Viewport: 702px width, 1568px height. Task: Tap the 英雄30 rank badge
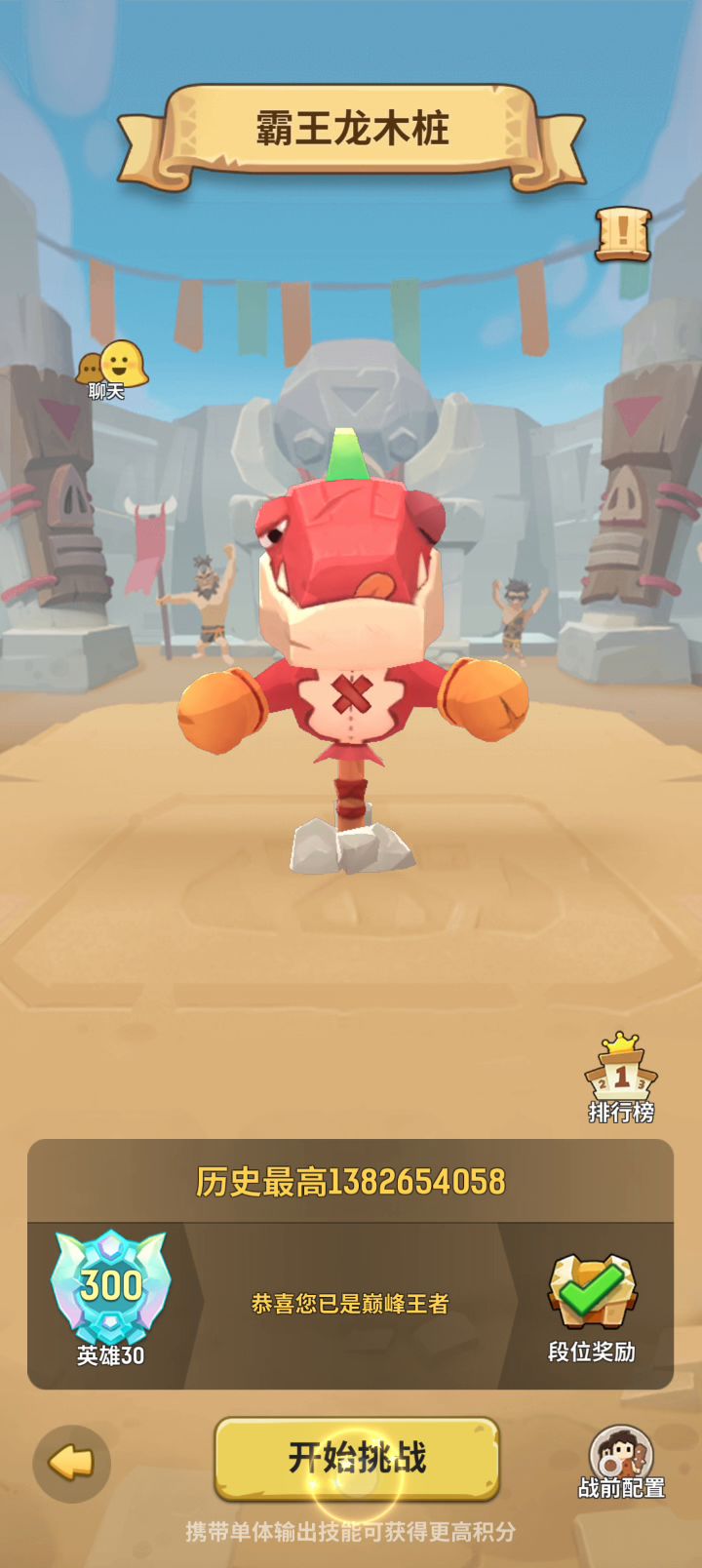[x=110, y=1298]
